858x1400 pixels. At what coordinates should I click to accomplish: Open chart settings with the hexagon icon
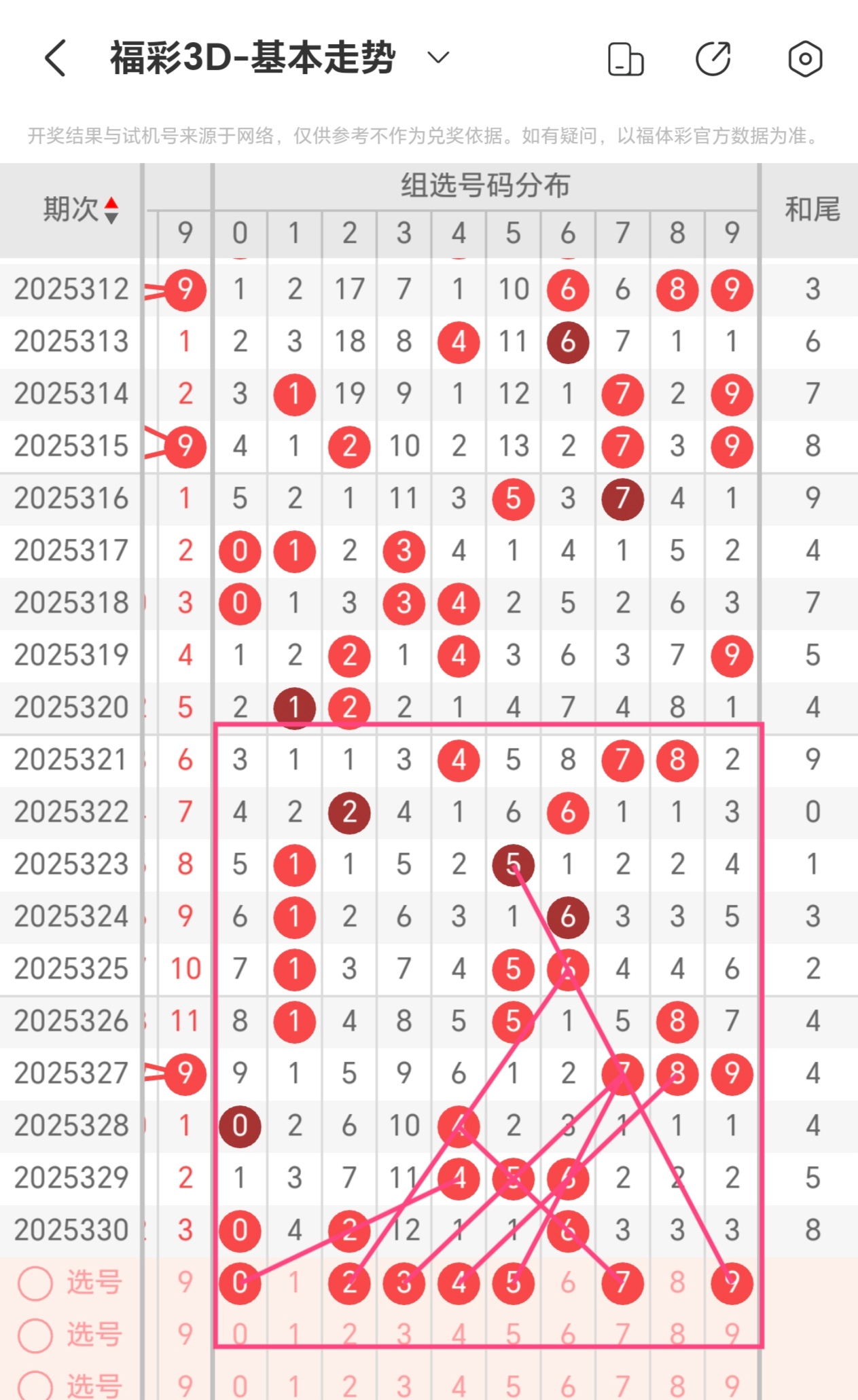pyautogui.click(x=804, y=60)
